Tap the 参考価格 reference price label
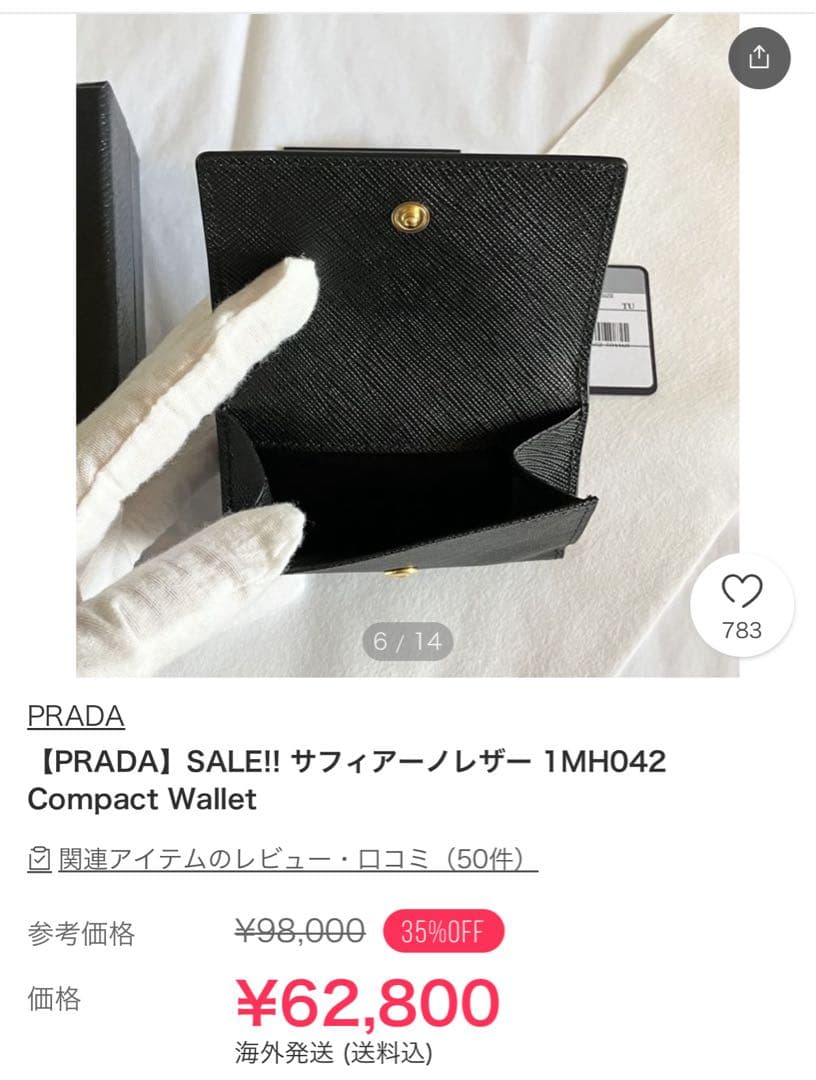This screenshot has height=1080, width=816. (x=85, y=931)
